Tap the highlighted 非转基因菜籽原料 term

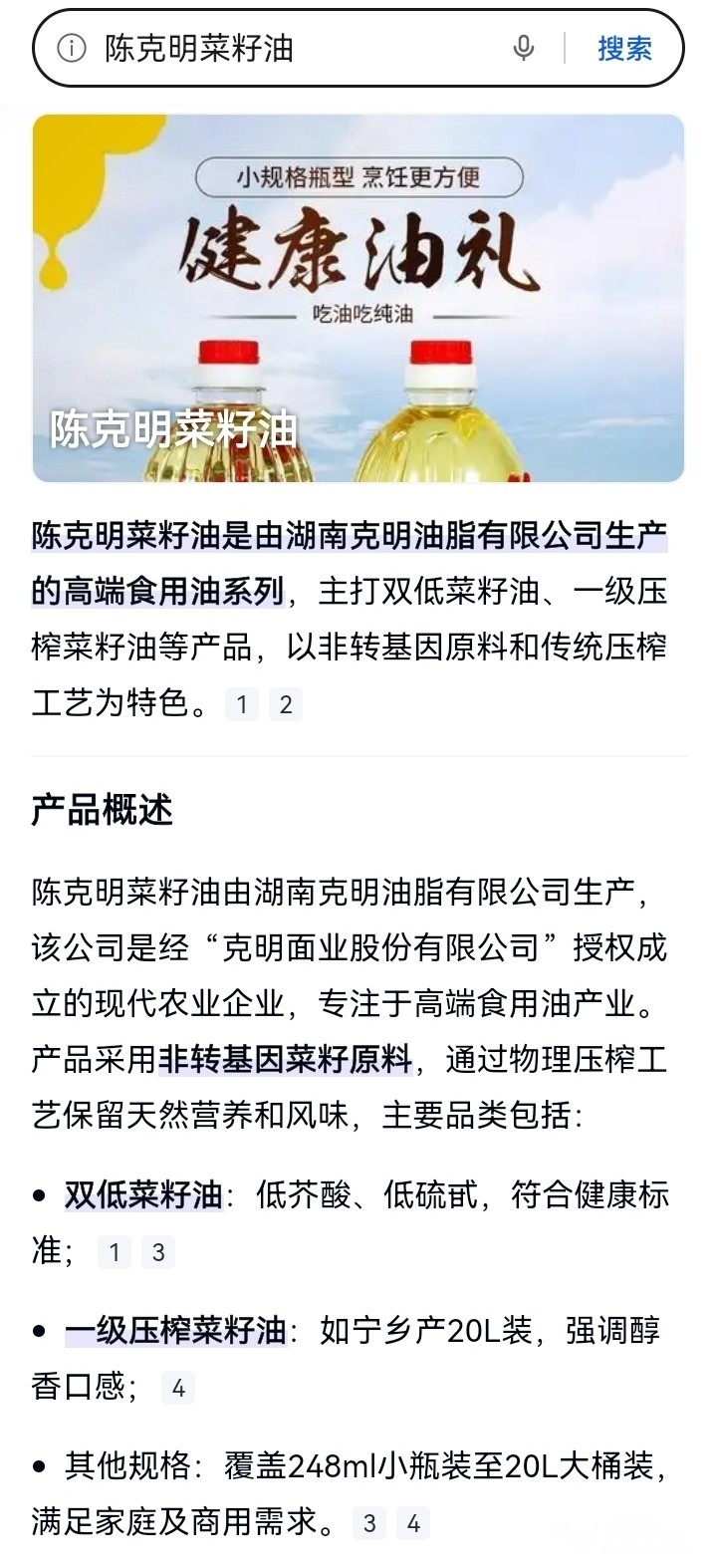pos(285,1059)
